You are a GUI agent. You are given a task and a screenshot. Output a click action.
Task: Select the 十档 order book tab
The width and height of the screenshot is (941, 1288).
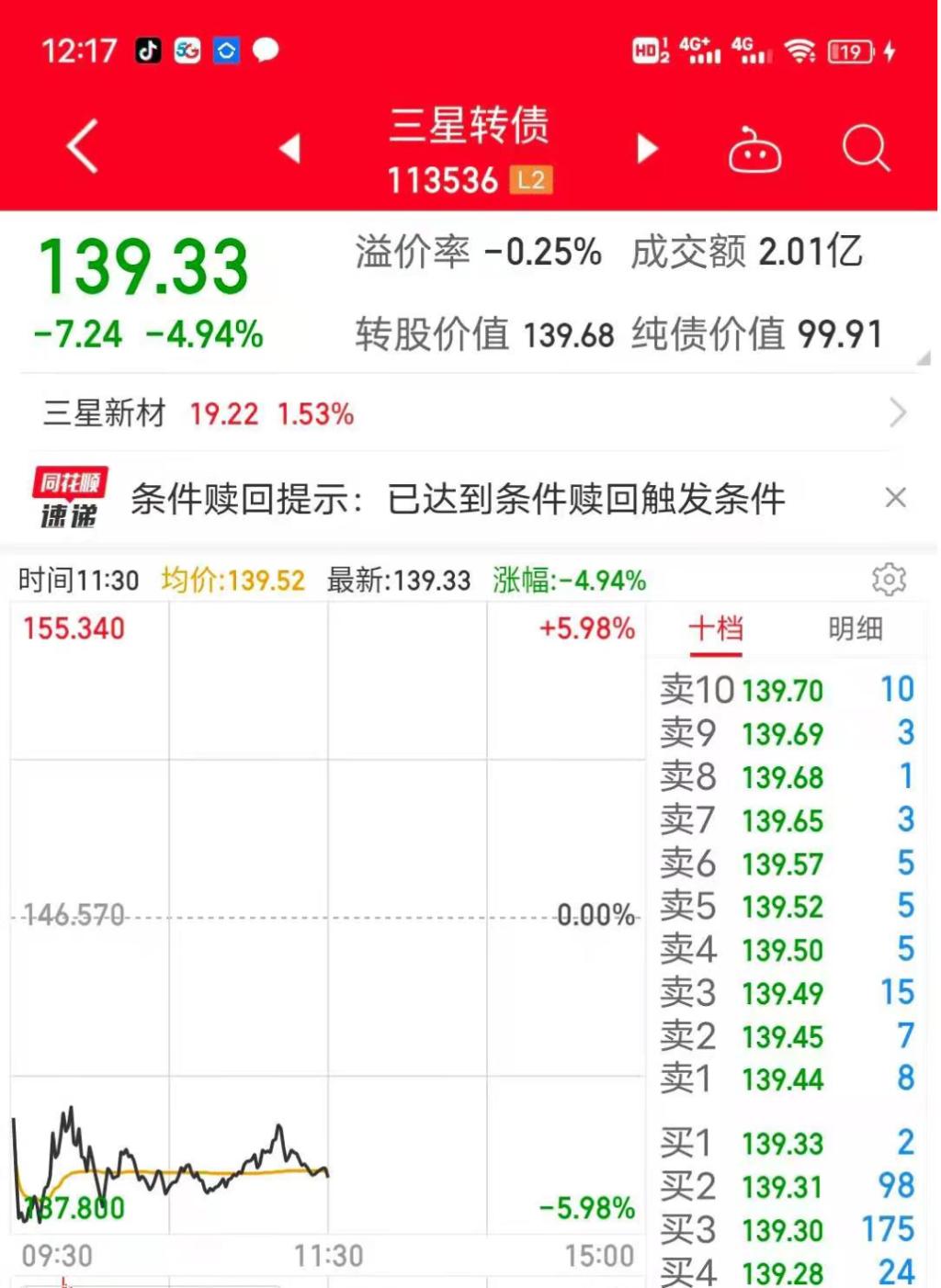pyautogui.click(x=716, y=629)
